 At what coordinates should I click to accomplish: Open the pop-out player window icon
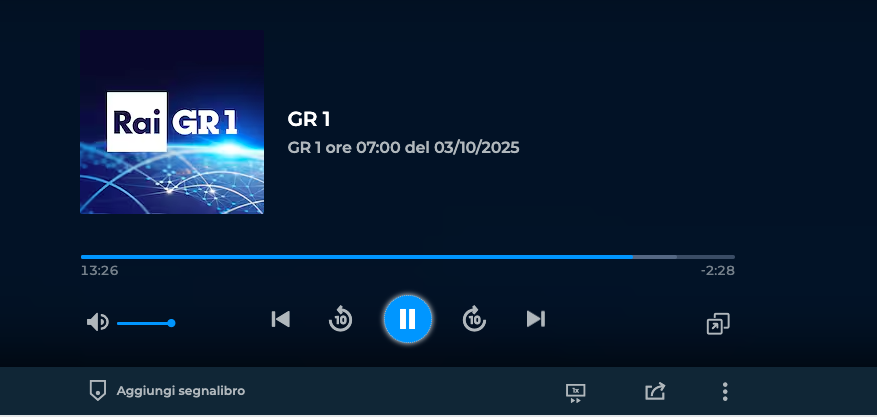pyautogui.click(x=718, y=323)
